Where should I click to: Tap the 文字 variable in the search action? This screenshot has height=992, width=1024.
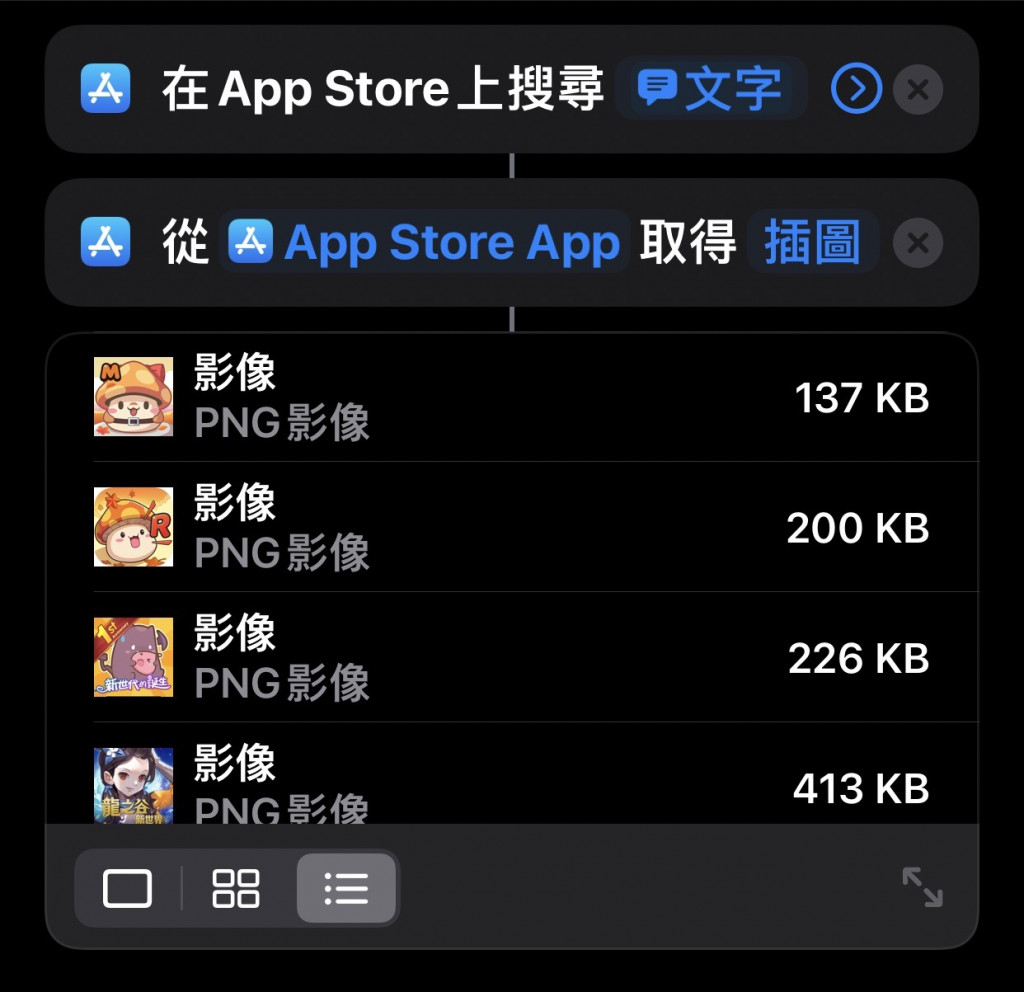pyautogui.click(x=712, y=90)
